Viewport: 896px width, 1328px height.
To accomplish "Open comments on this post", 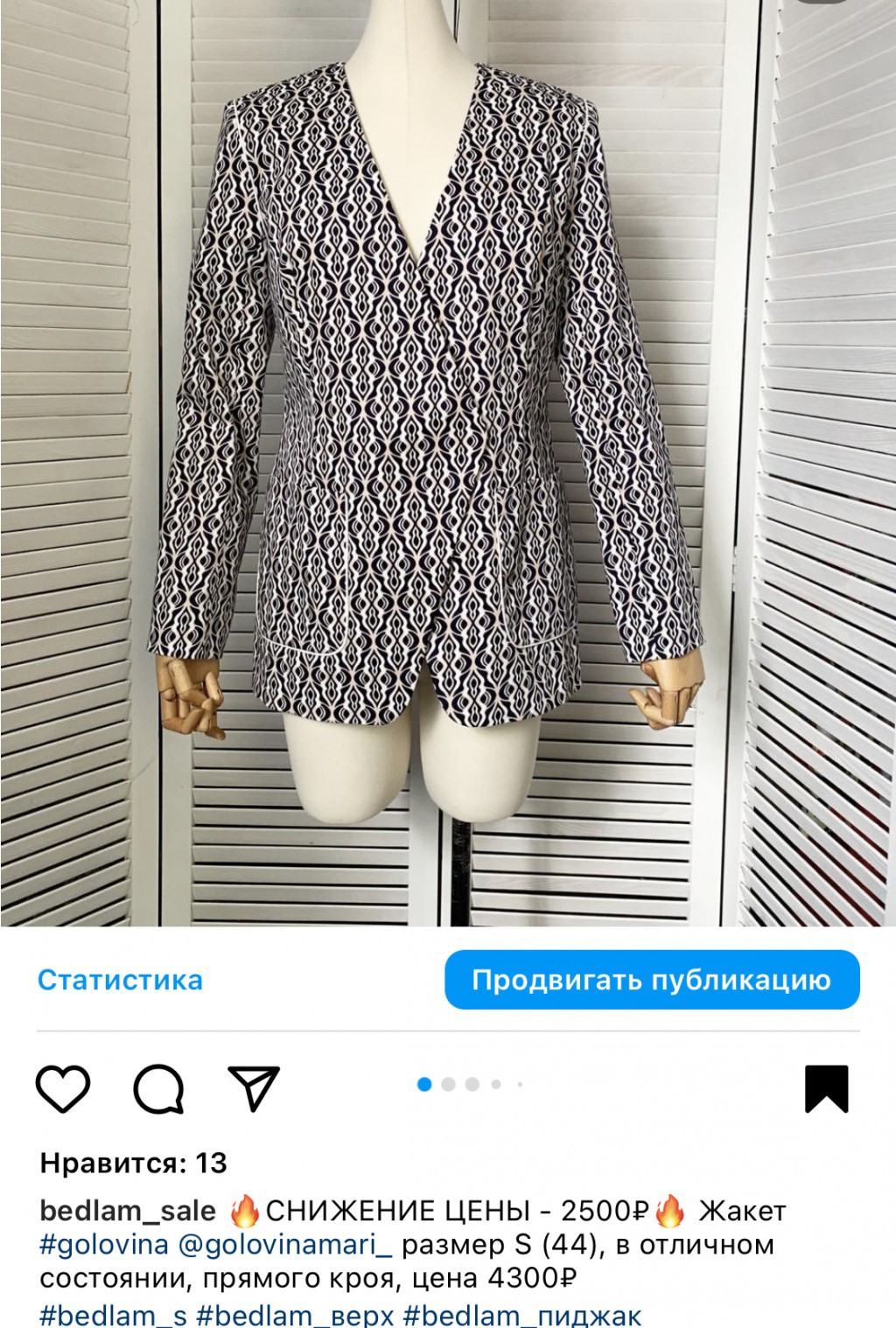I will tap(158, 1088).
